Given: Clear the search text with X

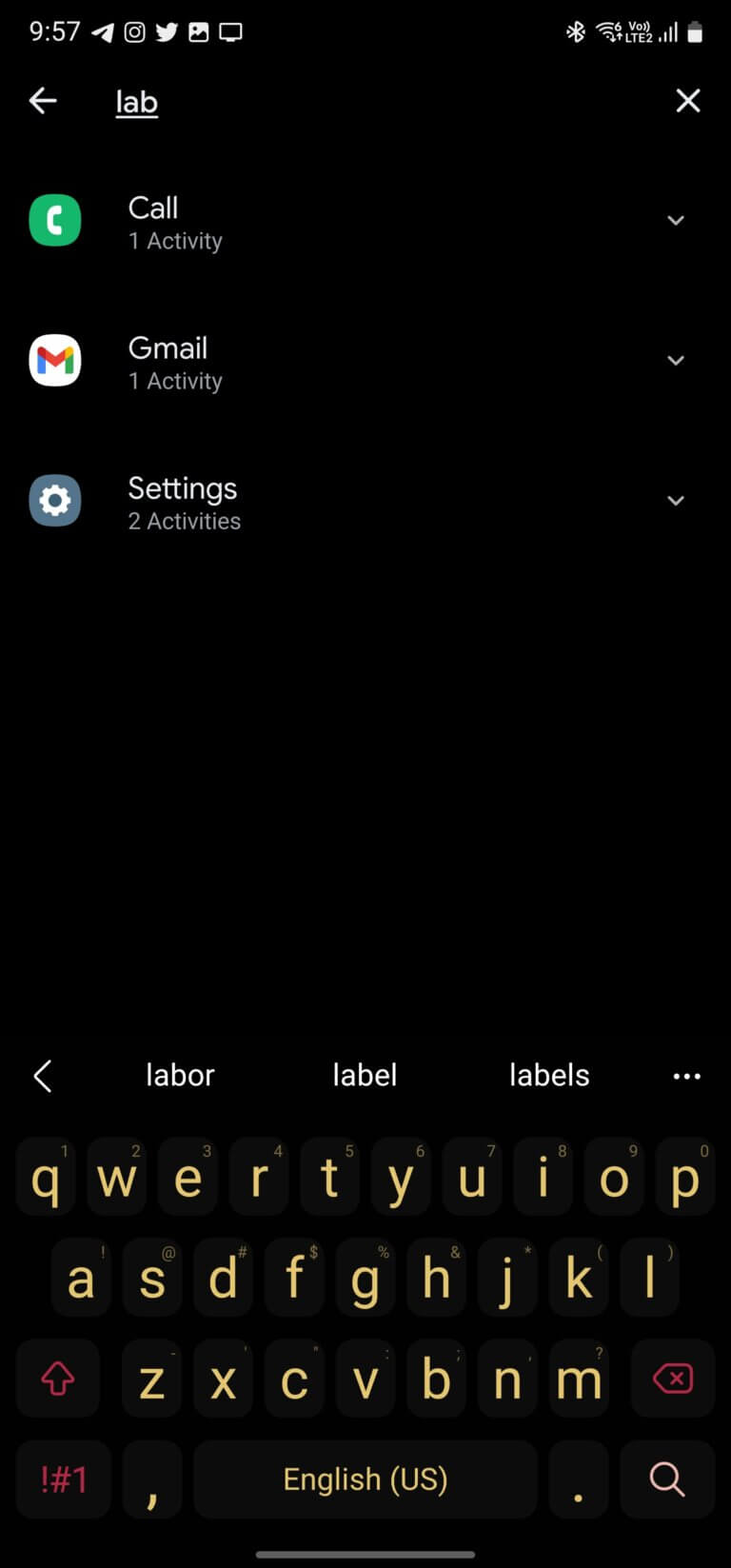Looking at the screenshot, I should [687, 101].
